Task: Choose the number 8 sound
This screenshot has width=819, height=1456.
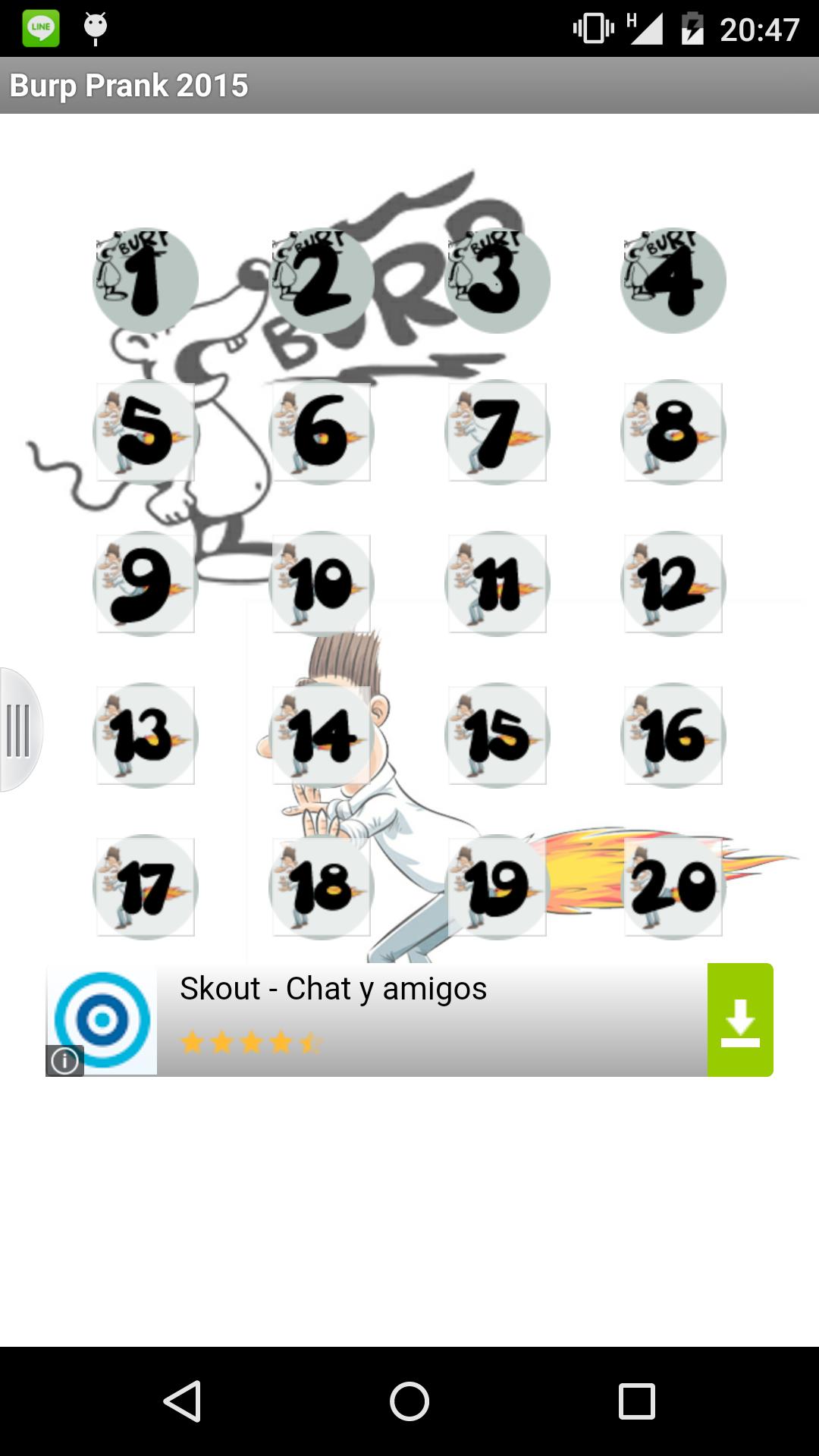Action: [x=673, y=432]
